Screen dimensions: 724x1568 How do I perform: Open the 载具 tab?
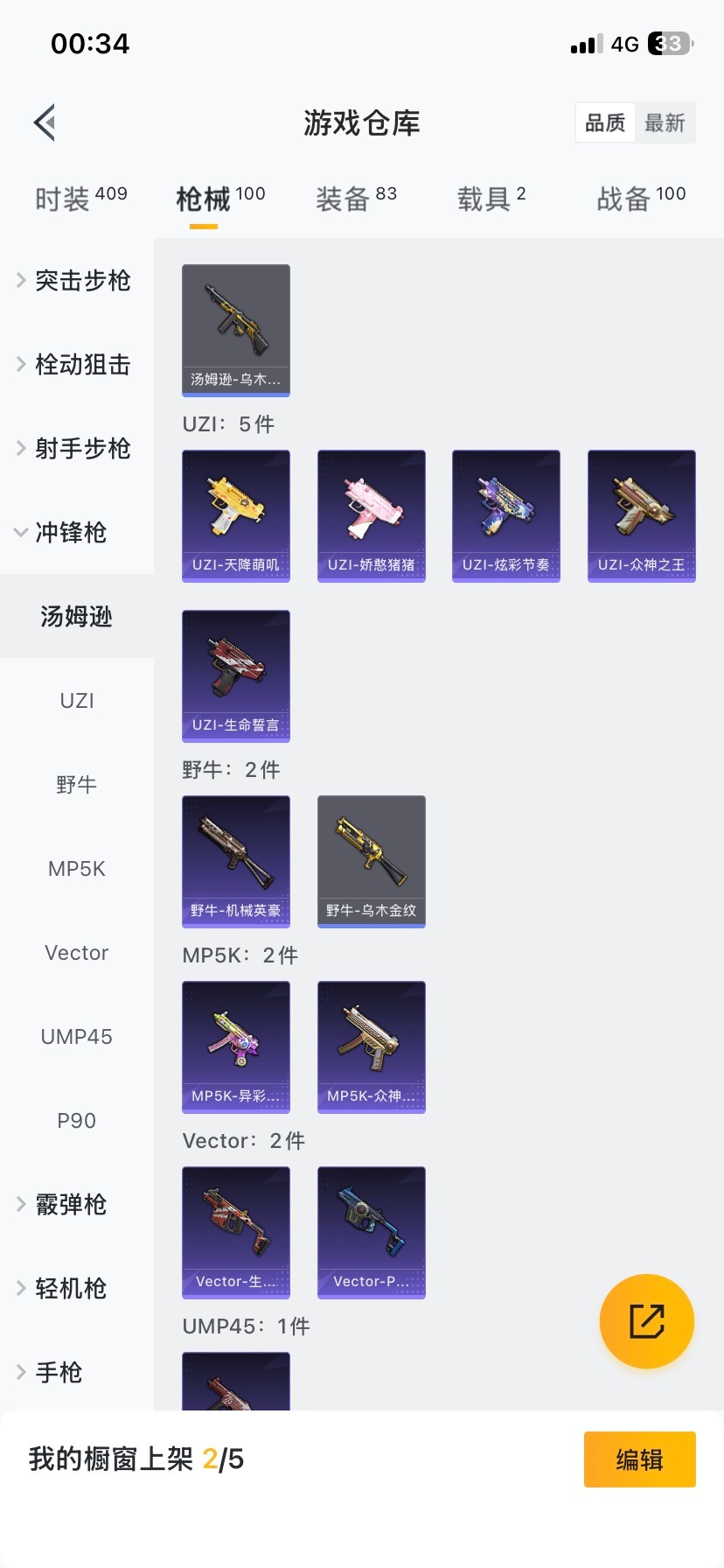[x=491, y=199]
